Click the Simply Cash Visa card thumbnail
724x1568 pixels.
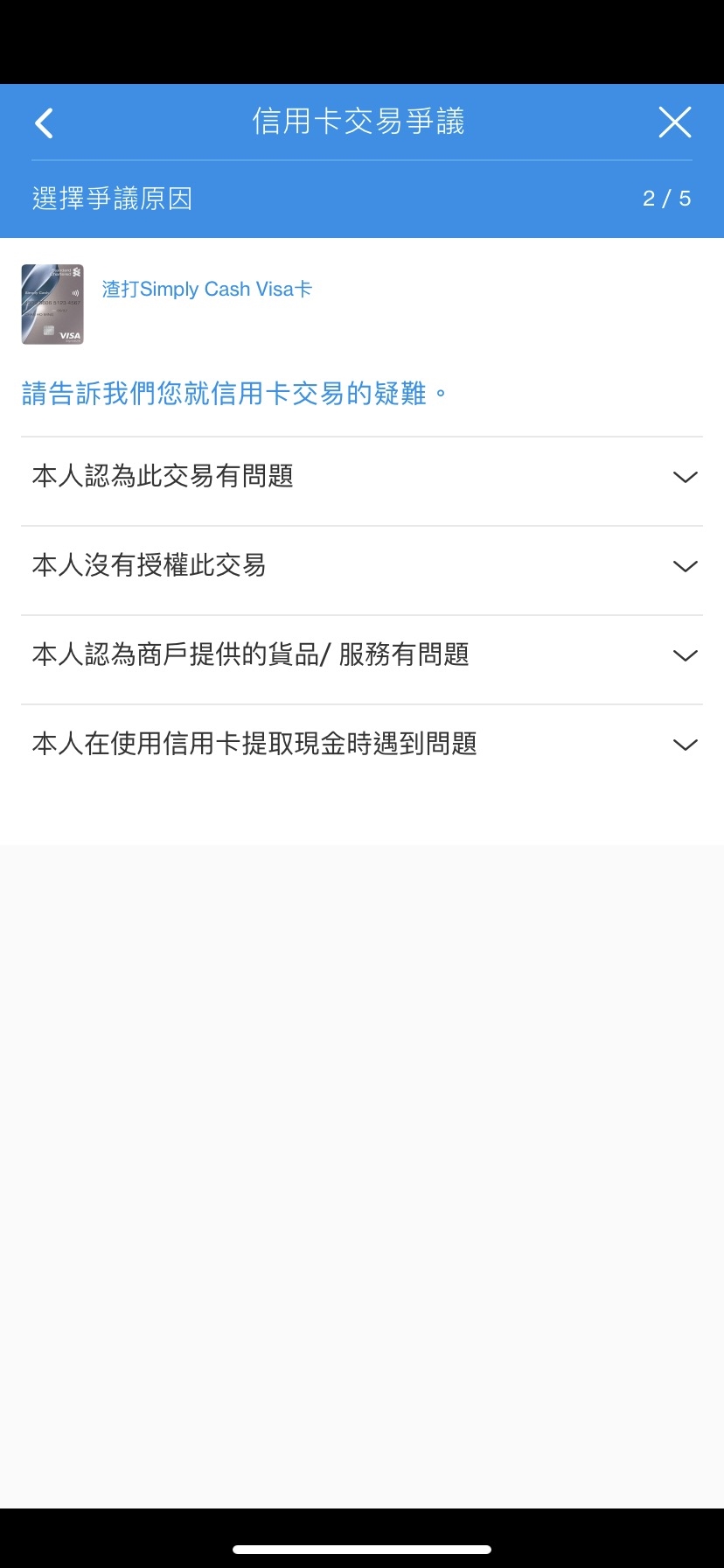click(52, 304)
